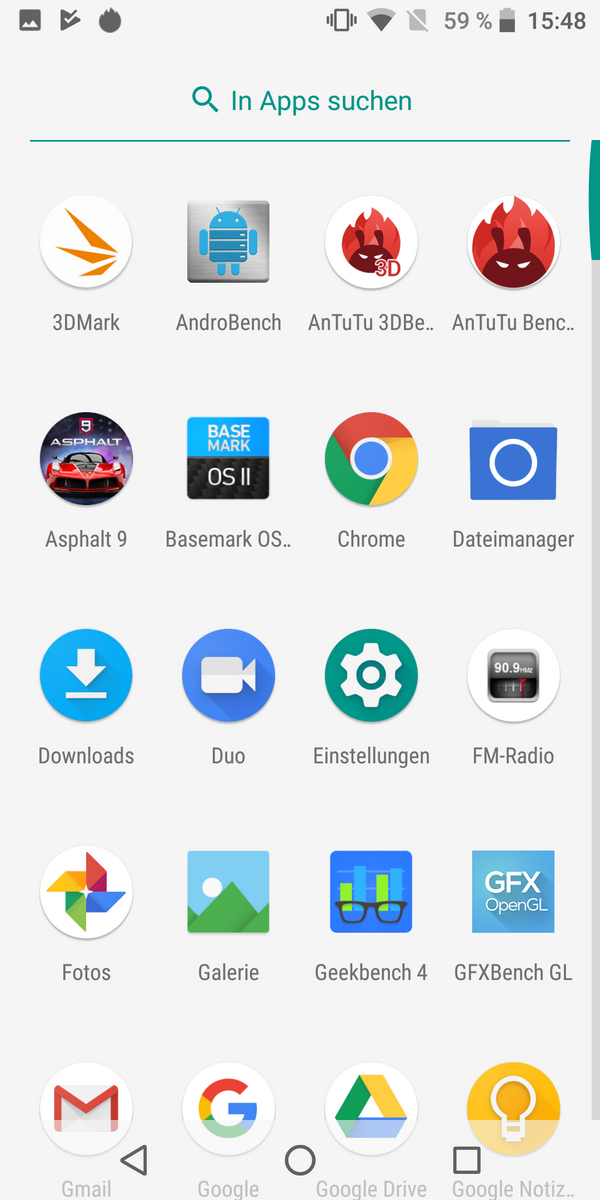600x1200 pixels.
Task: Go back with the navigation bar arrow
Action: click(134, 1160)
